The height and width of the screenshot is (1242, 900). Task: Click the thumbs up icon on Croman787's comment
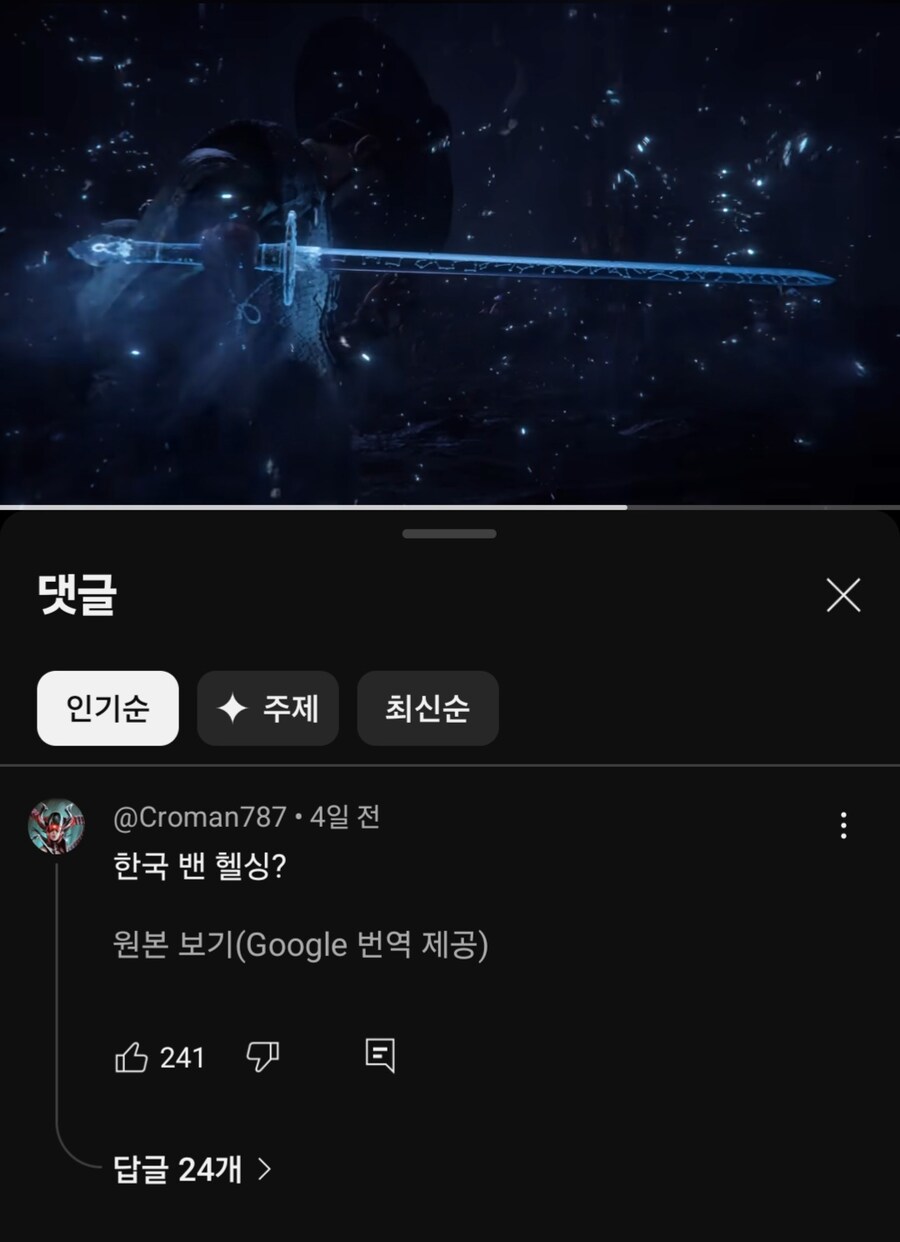133,1055
